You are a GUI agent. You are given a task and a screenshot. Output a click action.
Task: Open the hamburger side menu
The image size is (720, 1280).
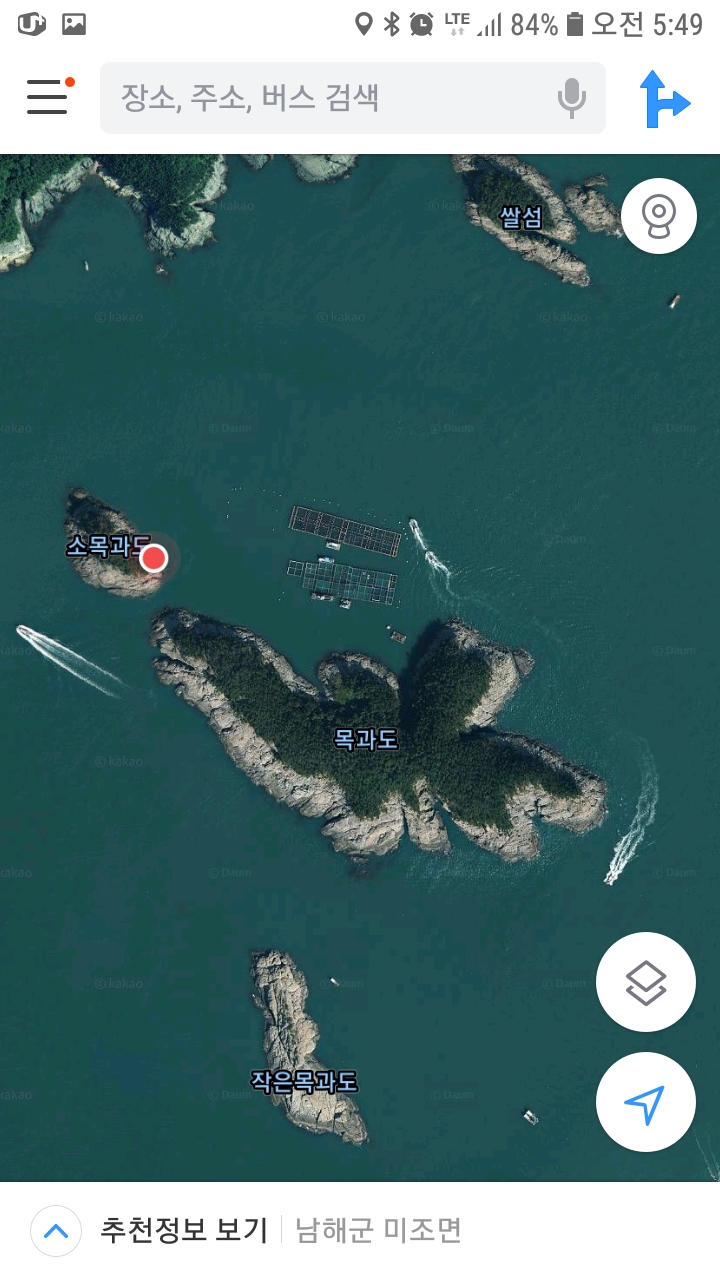pos(47,97)
